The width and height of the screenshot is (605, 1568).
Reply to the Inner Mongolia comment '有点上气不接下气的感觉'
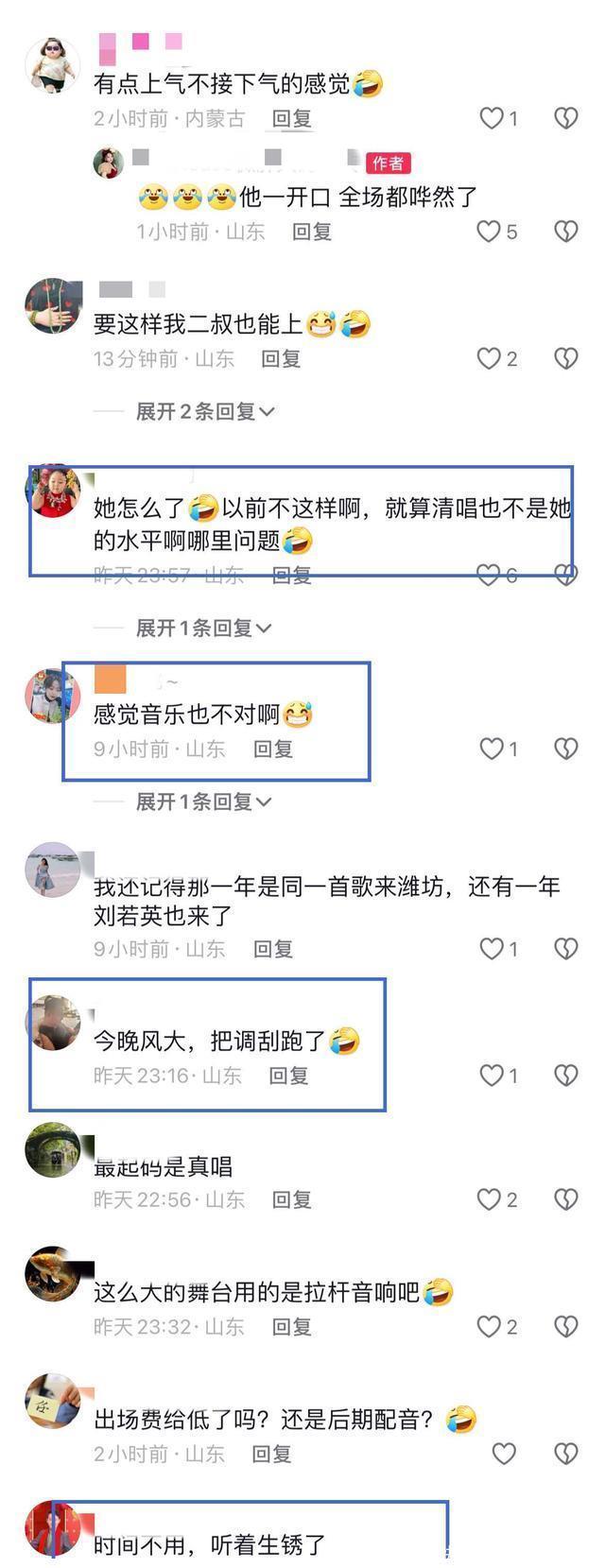(291, 119)
